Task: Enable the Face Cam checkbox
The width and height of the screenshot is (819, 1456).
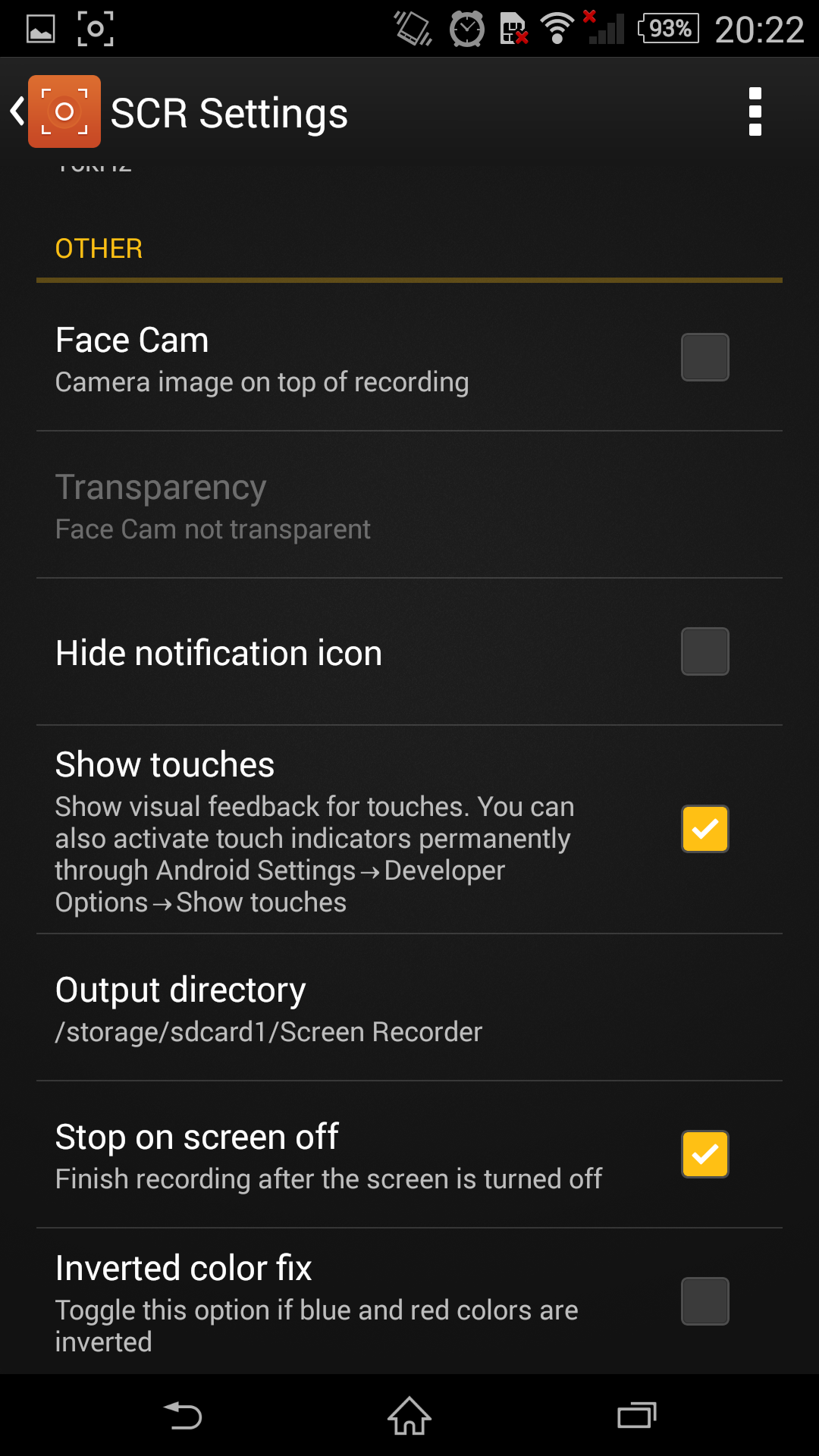Action: click(704, 357)
